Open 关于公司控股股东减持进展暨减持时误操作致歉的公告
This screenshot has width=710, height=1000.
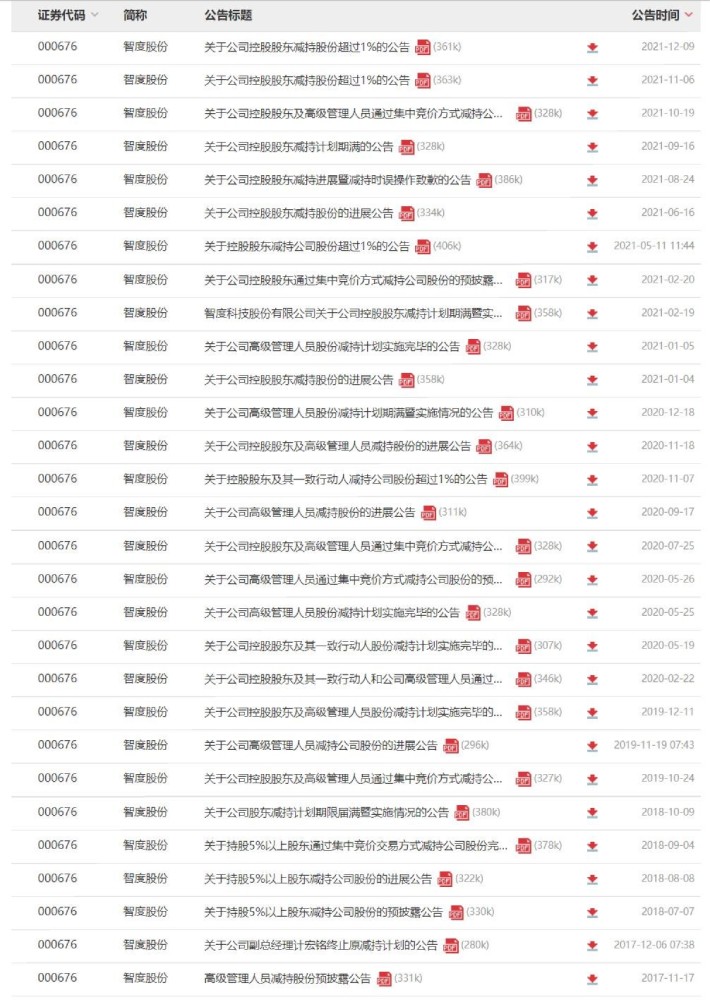tap(337, 180)
